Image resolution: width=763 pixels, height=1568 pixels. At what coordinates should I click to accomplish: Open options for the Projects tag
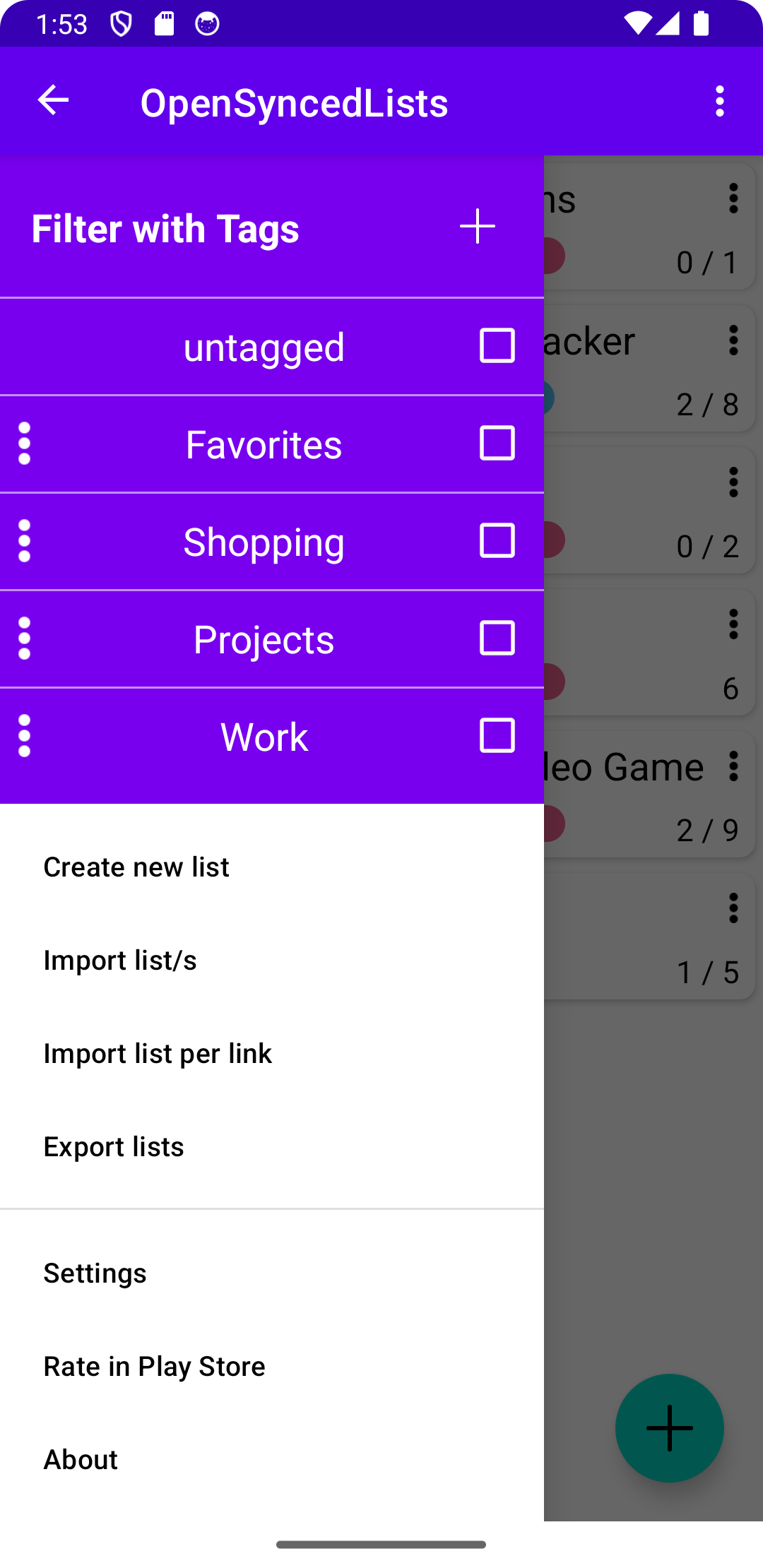(x=25, y=639)
